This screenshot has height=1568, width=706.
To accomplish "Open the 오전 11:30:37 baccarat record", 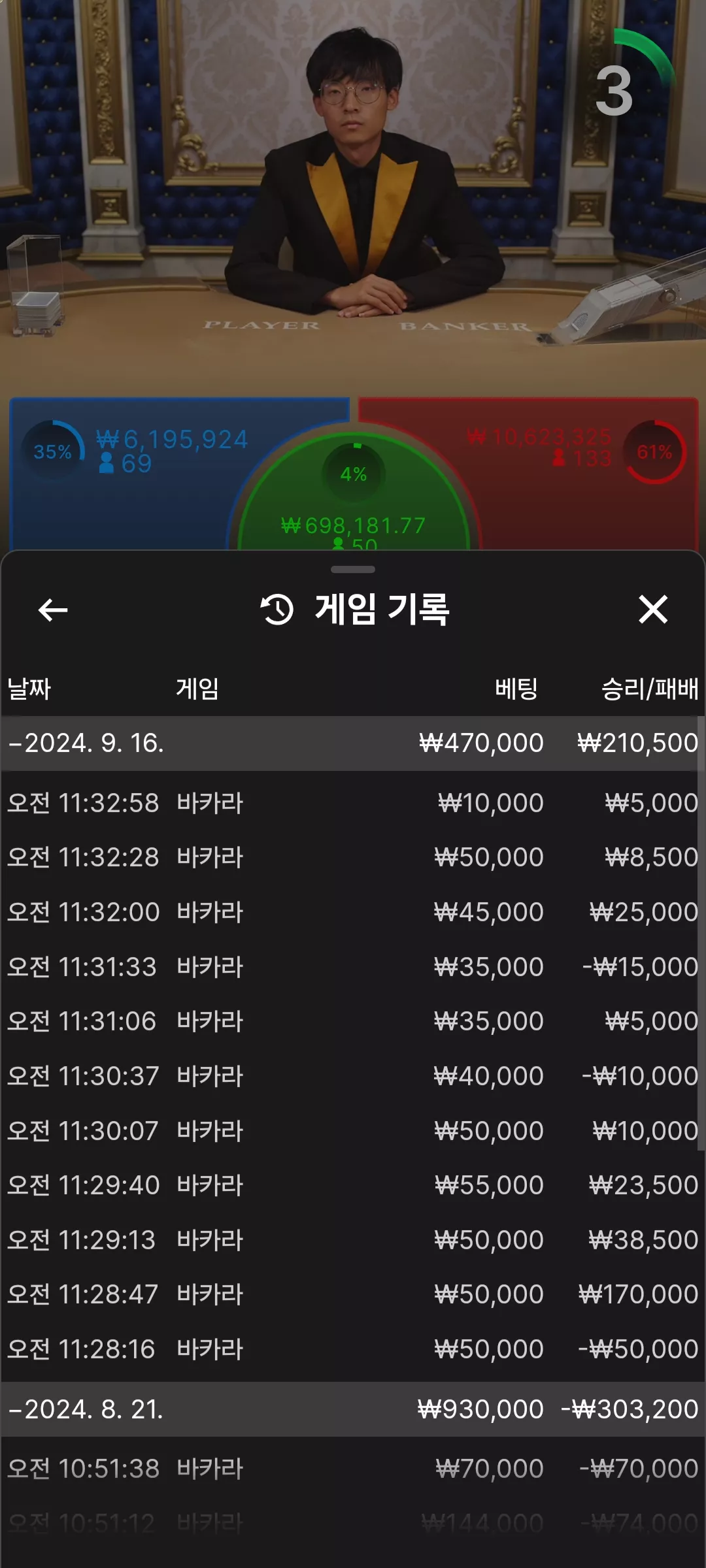I will click(x=353, y=1076).
